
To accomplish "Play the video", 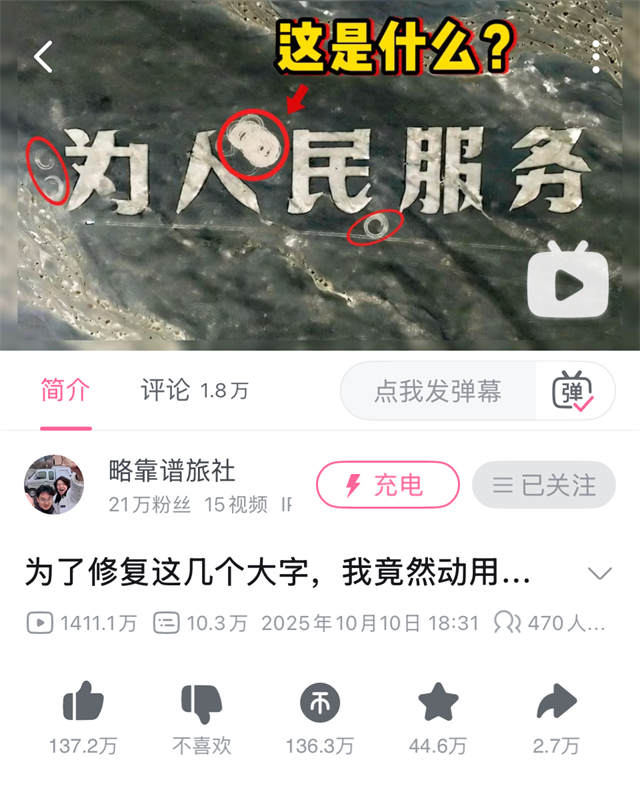I will pos(569,286).
